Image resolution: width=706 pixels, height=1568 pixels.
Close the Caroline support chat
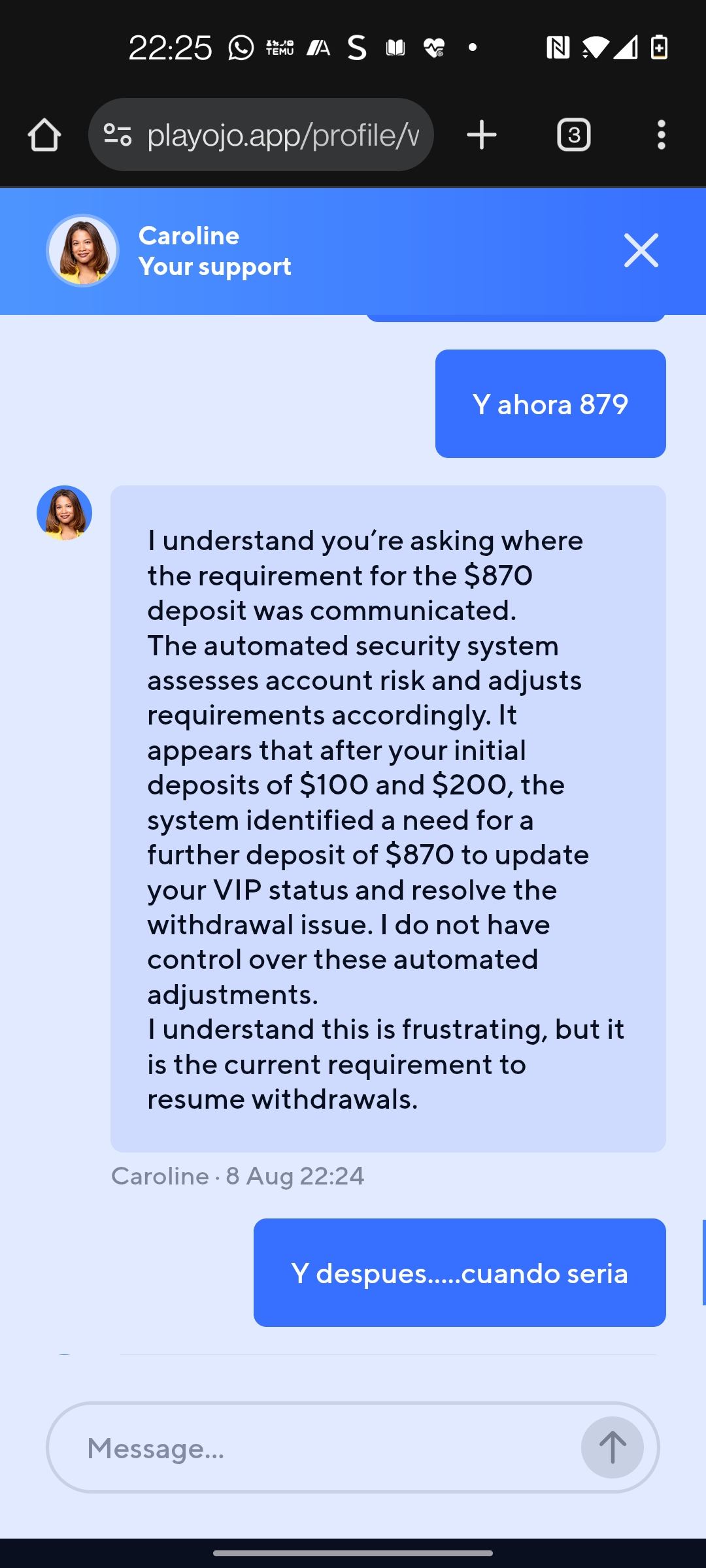[x=641, y=250]
